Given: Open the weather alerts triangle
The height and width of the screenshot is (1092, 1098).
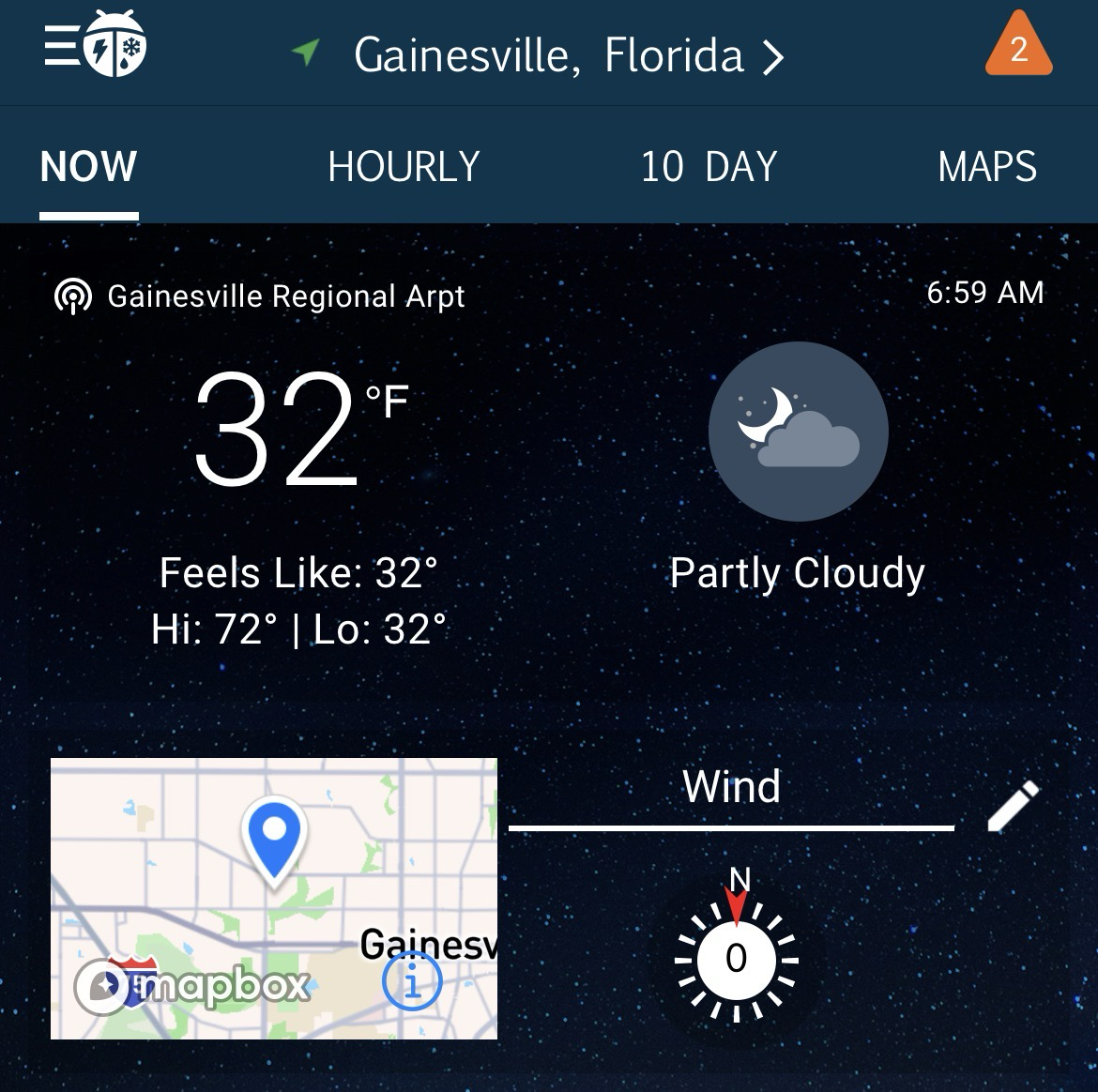Looking at the screenshot, I should tap(1018, 46).
